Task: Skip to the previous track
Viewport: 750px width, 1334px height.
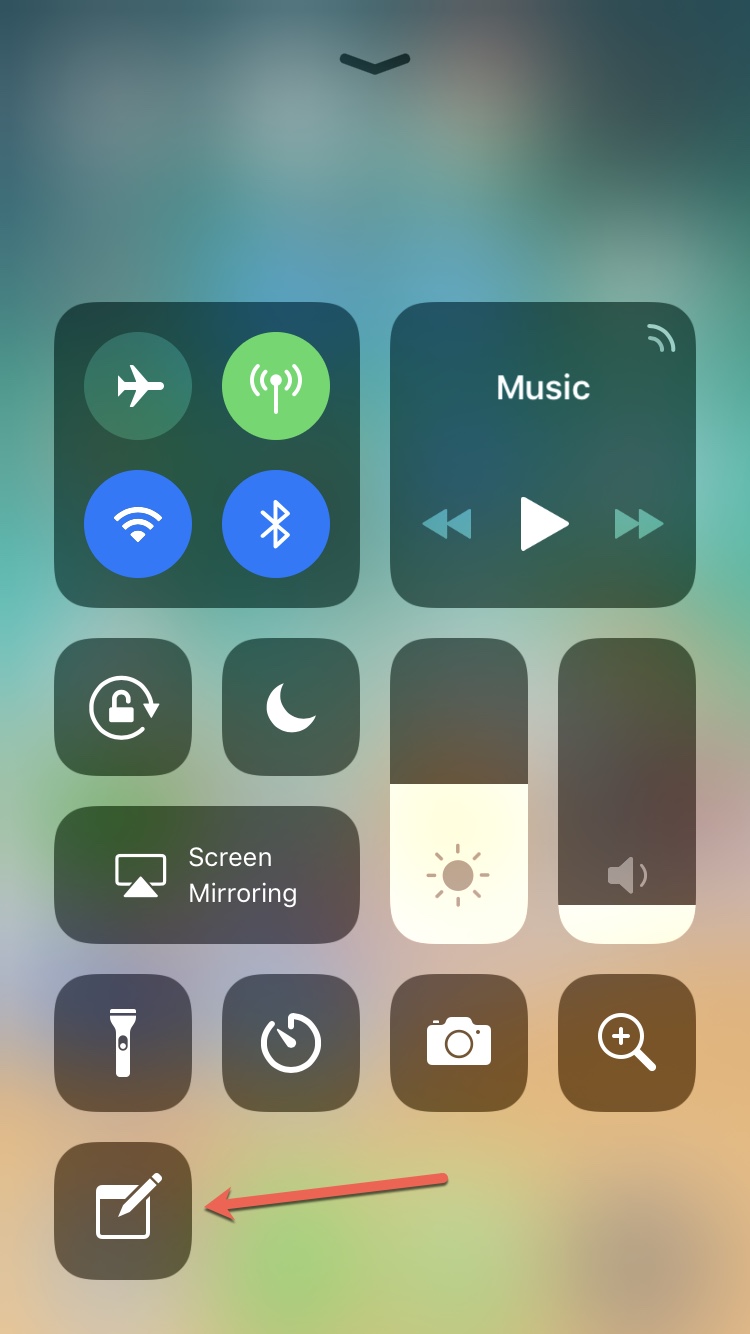Action: [446, 524]
